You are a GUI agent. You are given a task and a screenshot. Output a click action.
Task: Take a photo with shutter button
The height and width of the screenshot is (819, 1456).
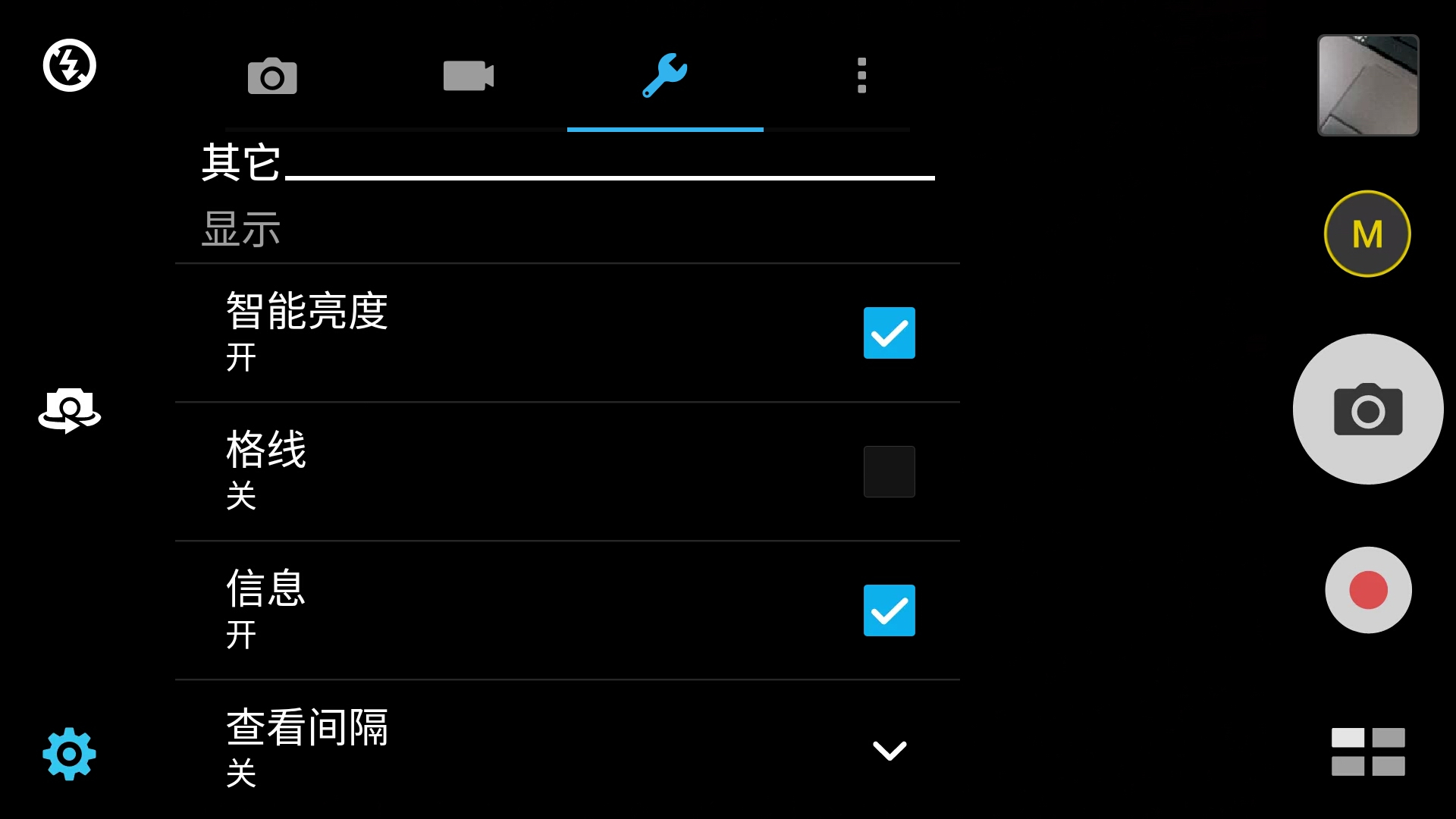pos(1367,409)
